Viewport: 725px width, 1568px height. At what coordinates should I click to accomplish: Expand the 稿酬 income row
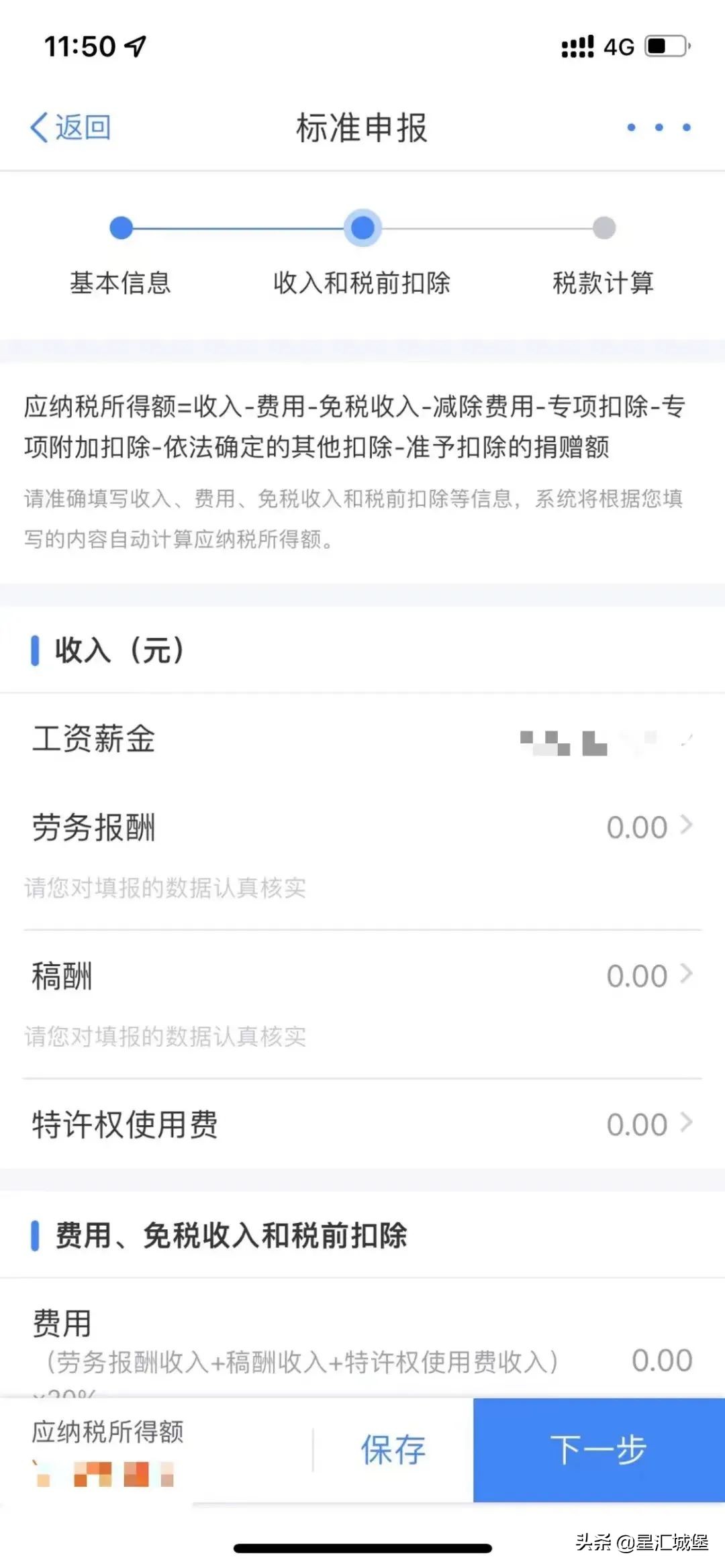(362, 975)
